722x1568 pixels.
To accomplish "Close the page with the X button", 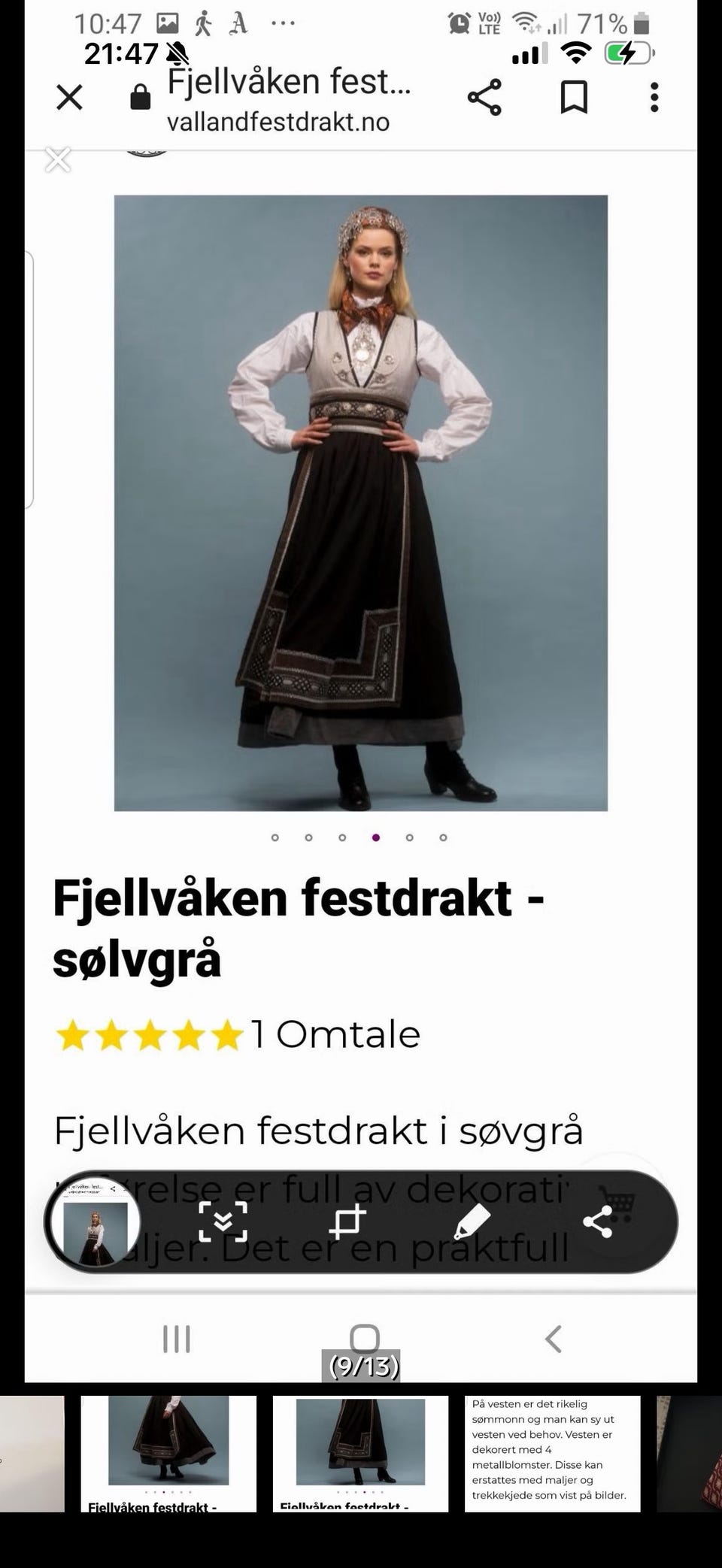I will 70,98.
